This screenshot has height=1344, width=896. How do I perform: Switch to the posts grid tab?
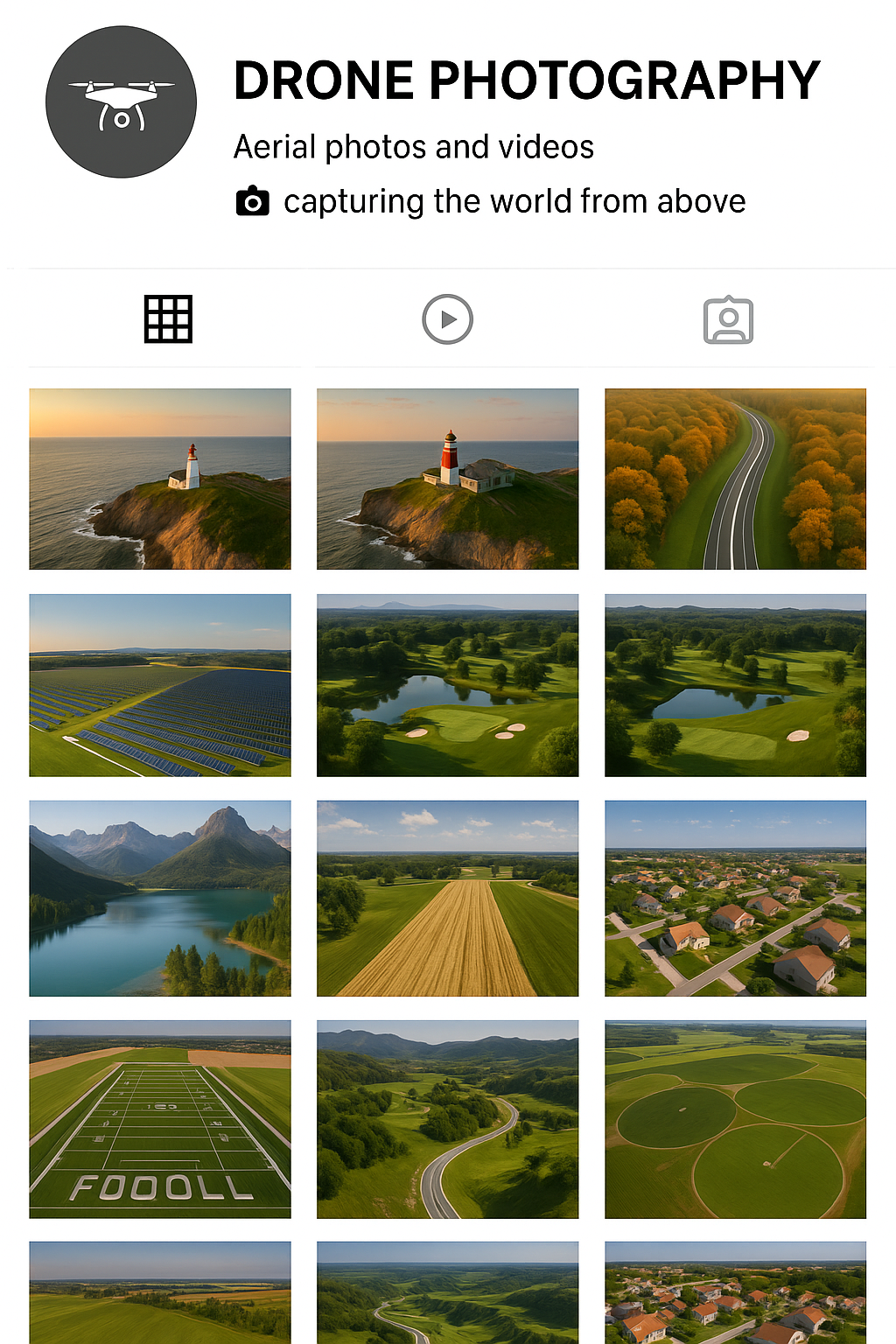(168, 319)
